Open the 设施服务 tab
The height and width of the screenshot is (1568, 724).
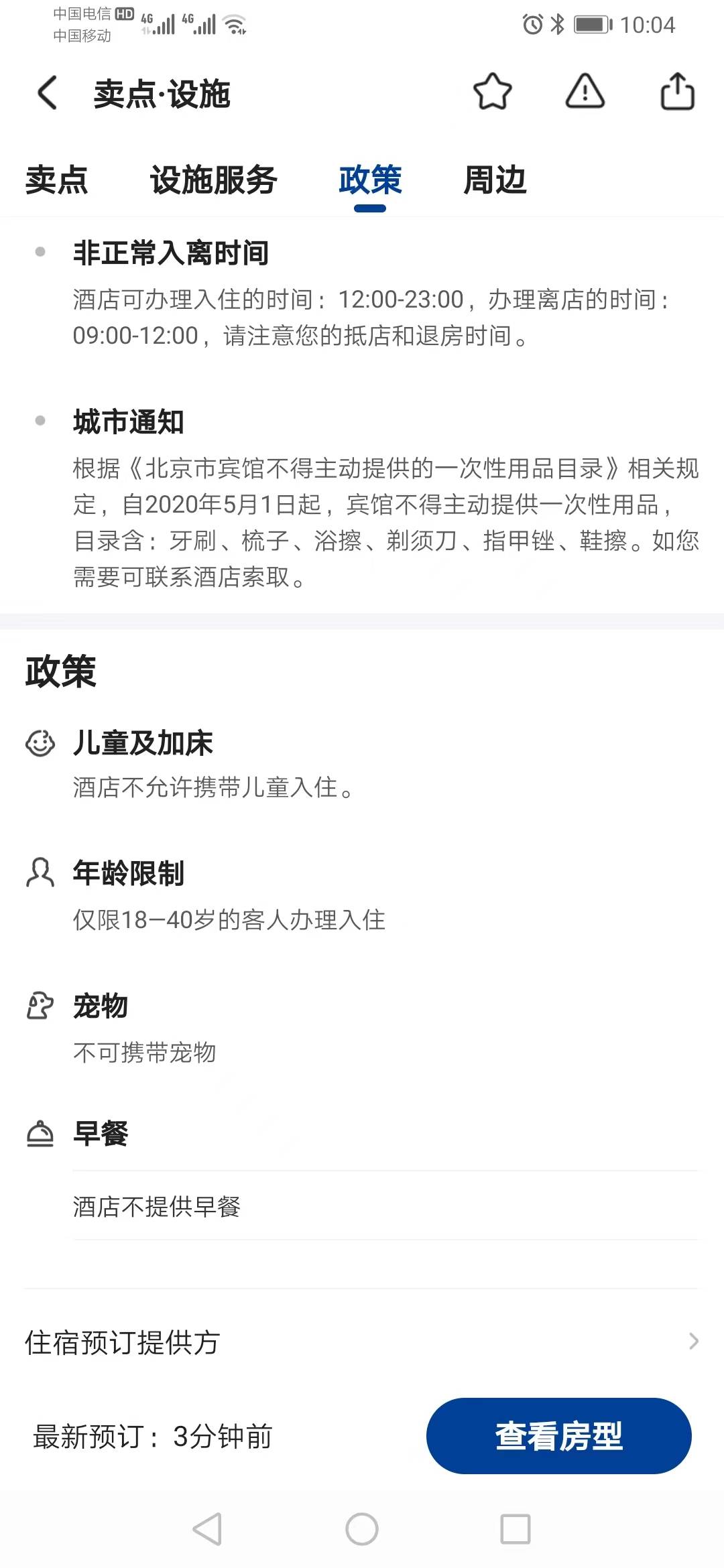(x=213, y=180)
